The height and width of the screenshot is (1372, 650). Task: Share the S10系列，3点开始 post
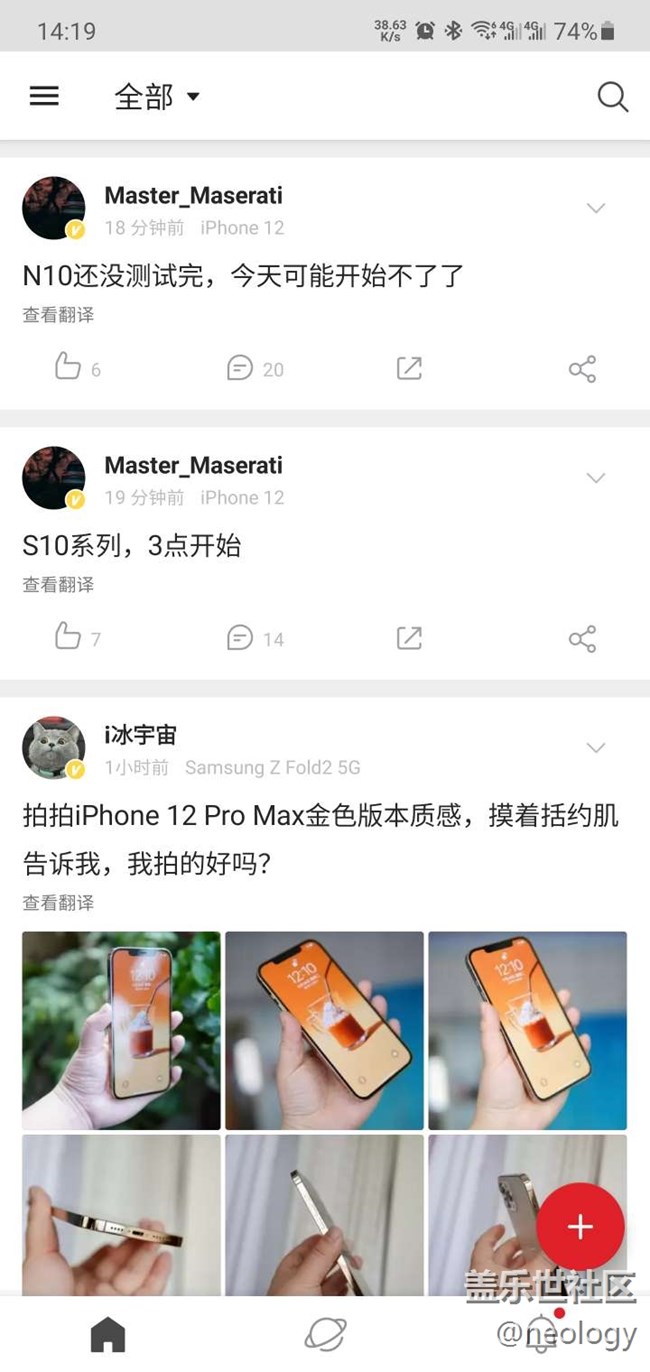(582, 638)
